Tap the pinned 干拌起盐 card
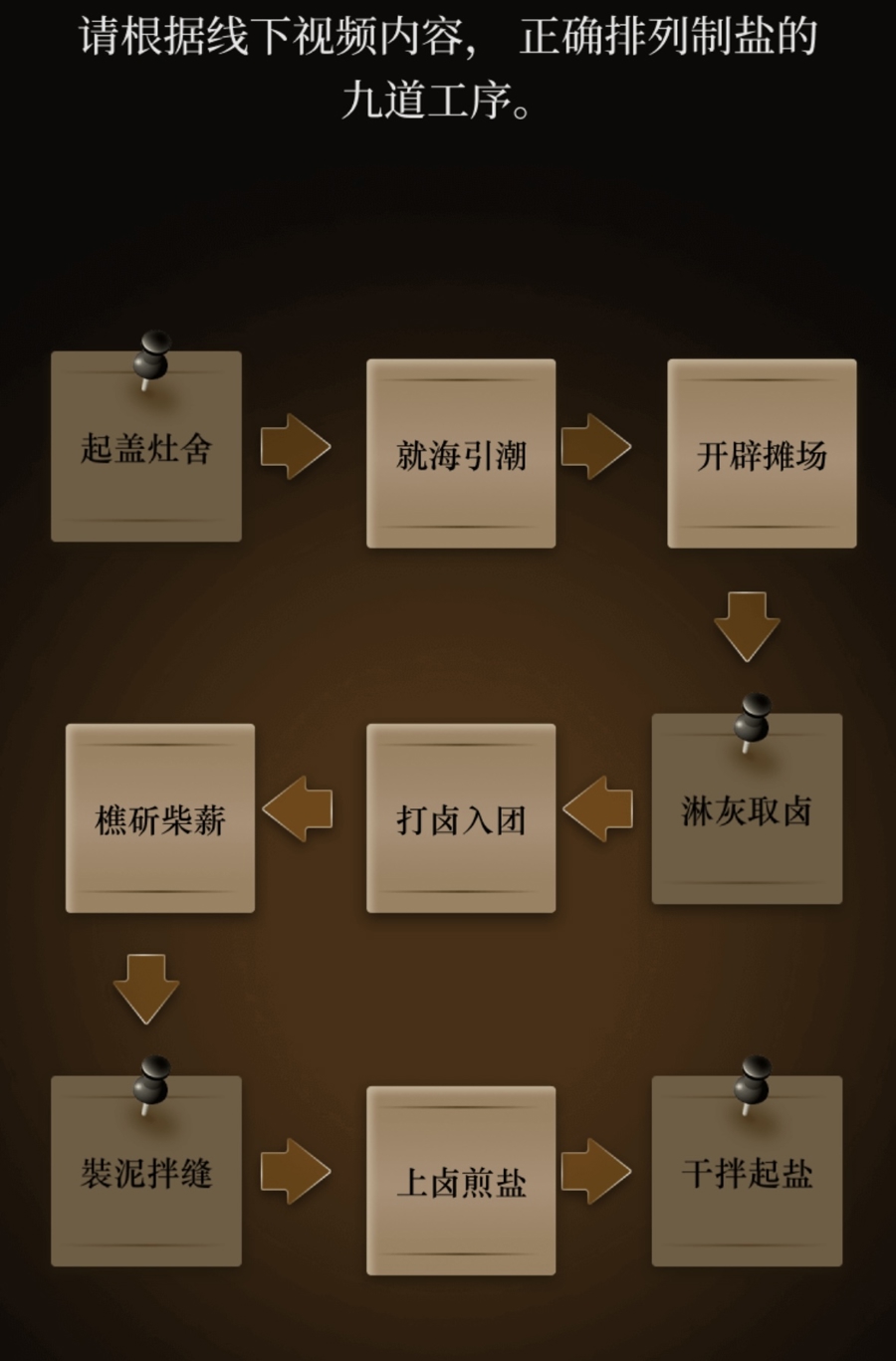Image resolution: width=896 pixels, height=1361 pixels. (x=747, y=1172)
